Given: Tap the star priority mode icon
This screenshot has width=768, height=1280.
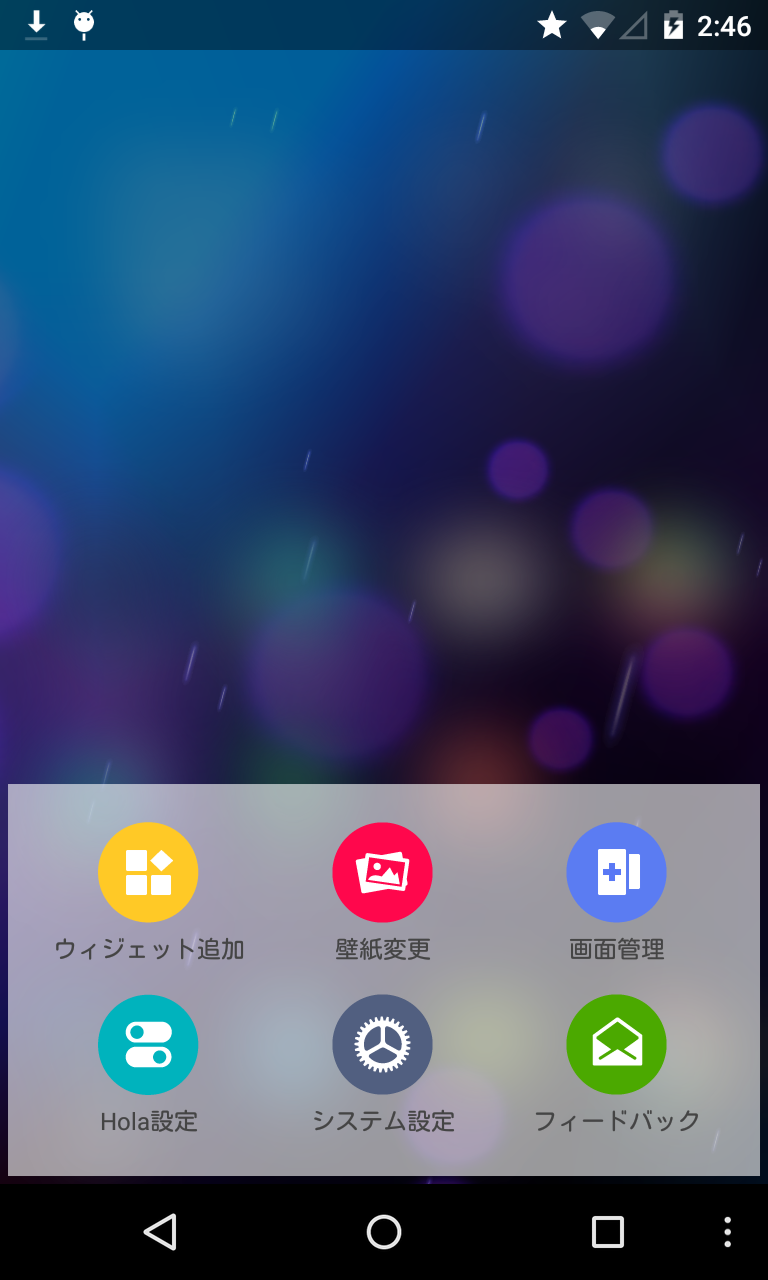Looking at the screenshot, I should click(551, 25).
